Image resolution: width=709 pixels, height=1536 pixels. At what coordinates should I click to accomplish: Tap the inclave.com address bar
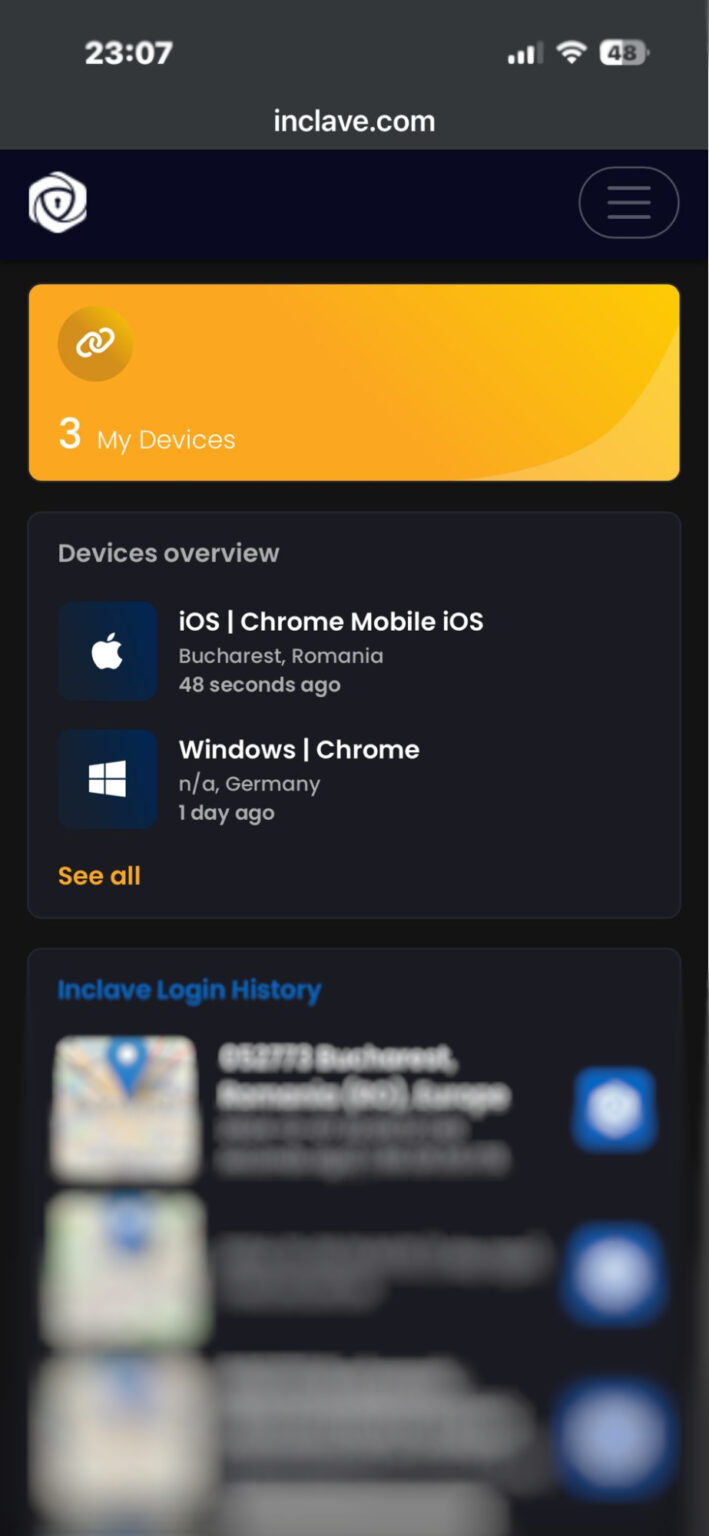coord(354,122)
